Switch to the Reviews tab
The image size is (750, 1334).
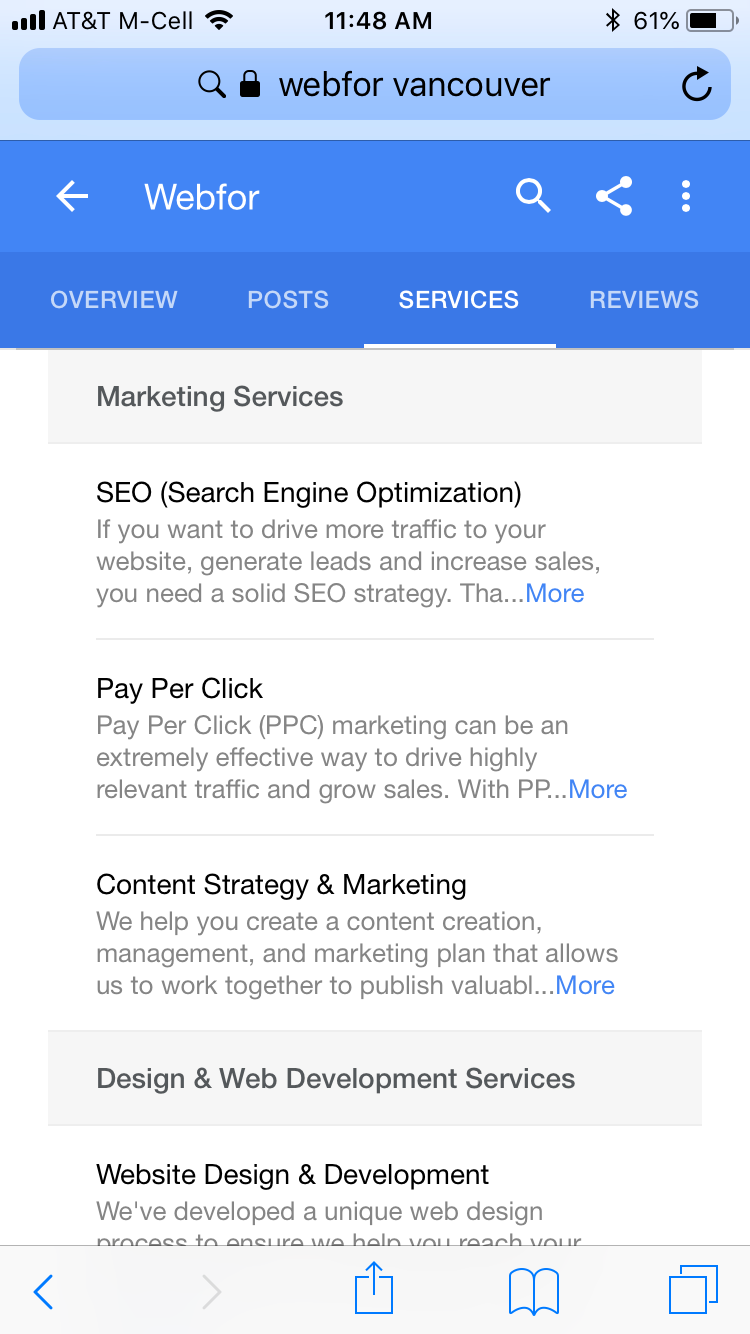coord(644,300)
